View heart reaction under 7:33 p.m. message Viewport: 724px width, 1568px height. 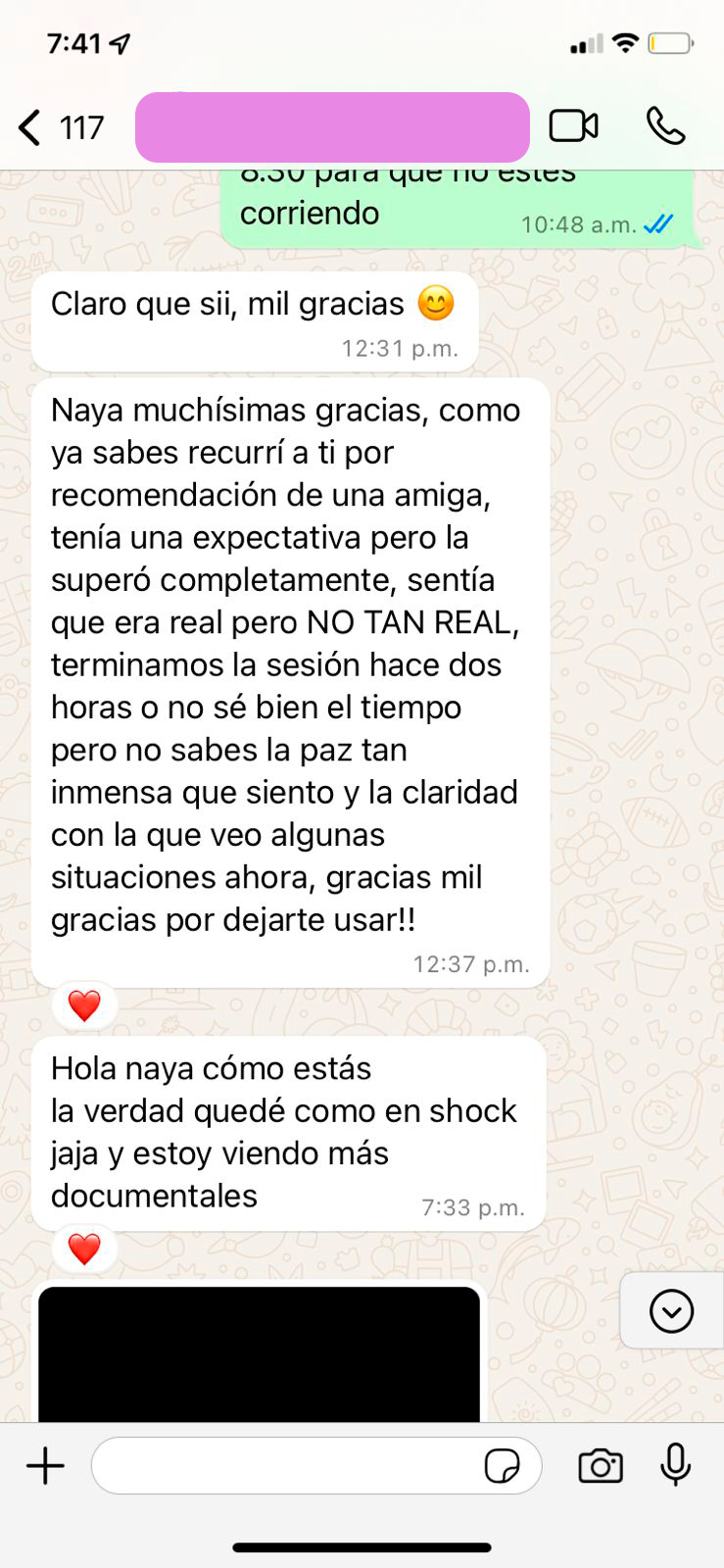coord(84,1249)
